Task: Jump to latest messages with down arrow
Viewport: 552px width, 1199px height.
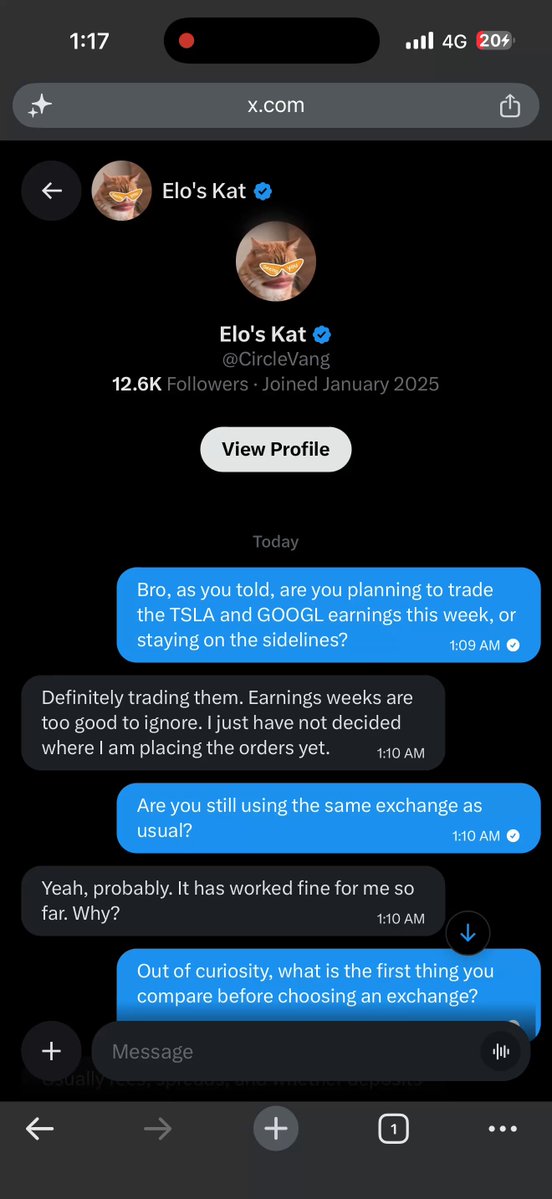Action: [x=467, y=934]
